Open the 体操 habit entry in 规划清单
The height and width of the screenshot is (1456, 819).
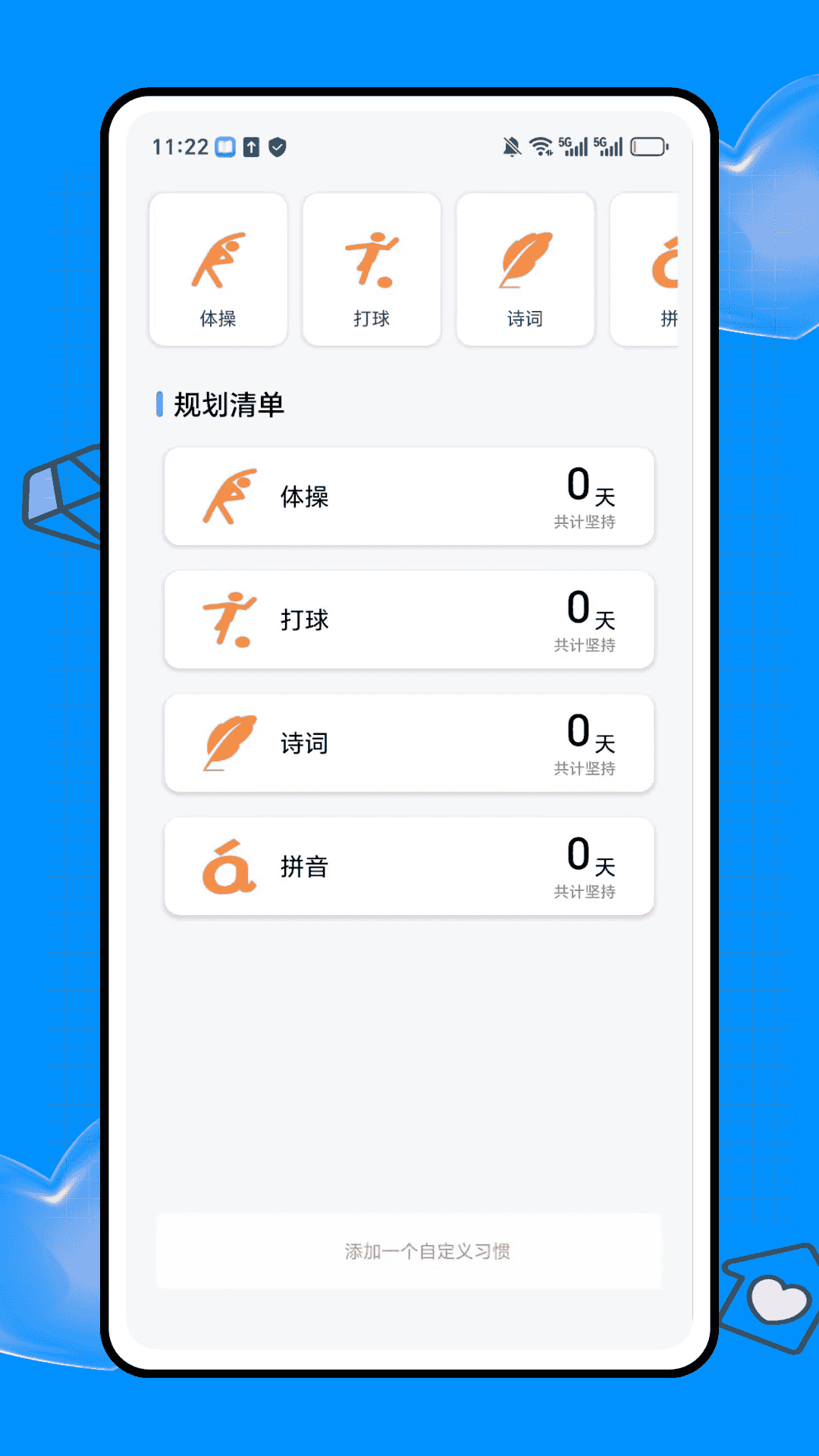pyautogui.click(x=409, y=497)
